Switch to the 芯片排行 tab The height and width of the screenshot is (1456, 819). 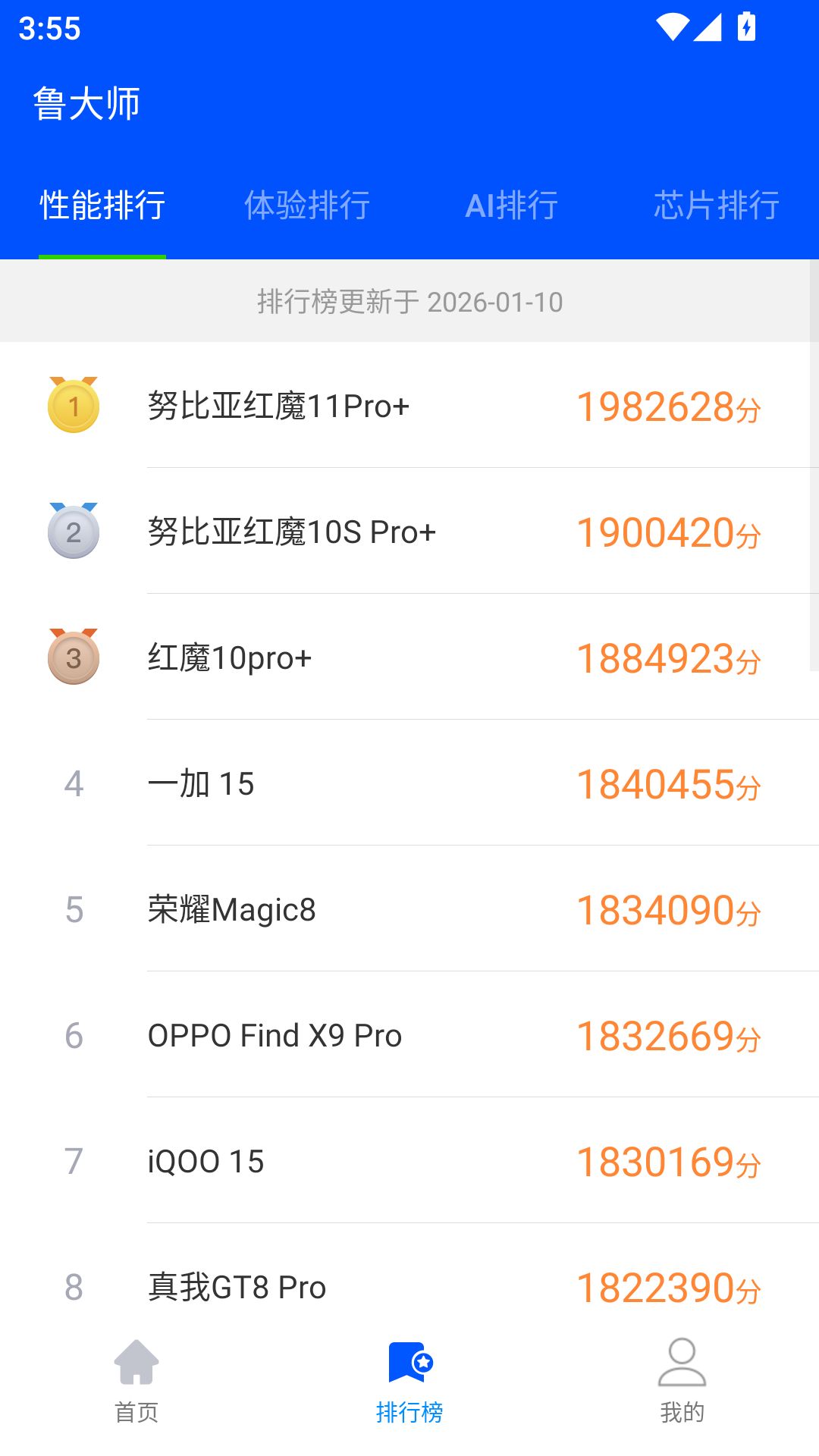pos(717,205)
